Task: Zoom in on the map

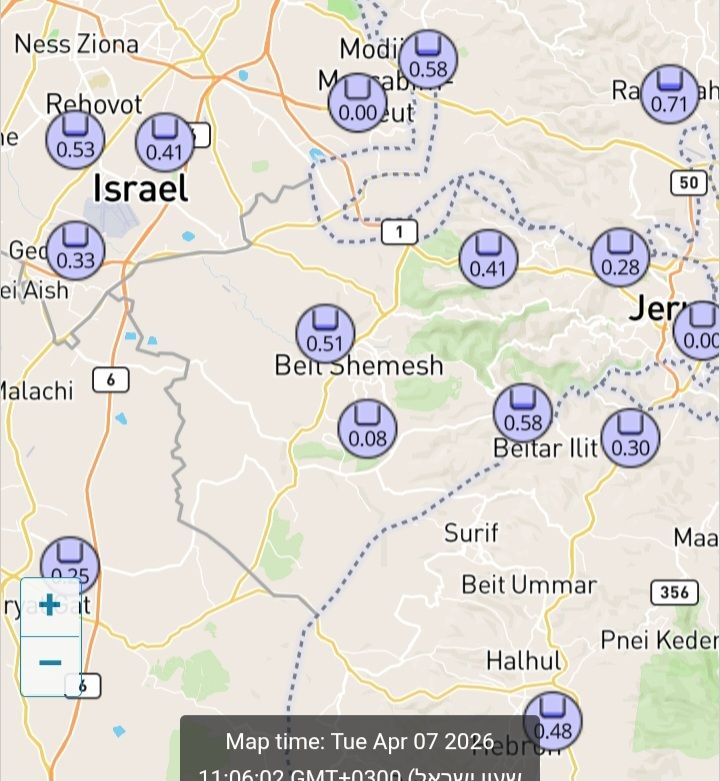Action: pos(50,606)
